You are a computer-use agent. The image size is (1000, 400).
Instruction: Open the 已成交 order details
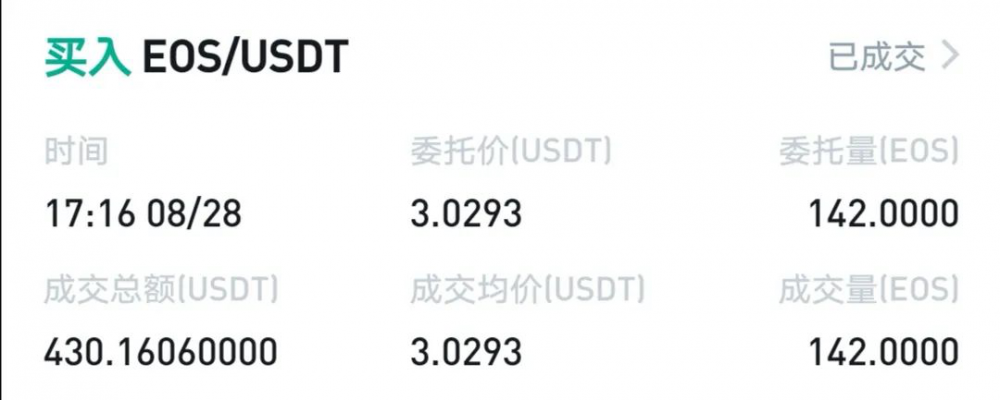tap(892, 58)
